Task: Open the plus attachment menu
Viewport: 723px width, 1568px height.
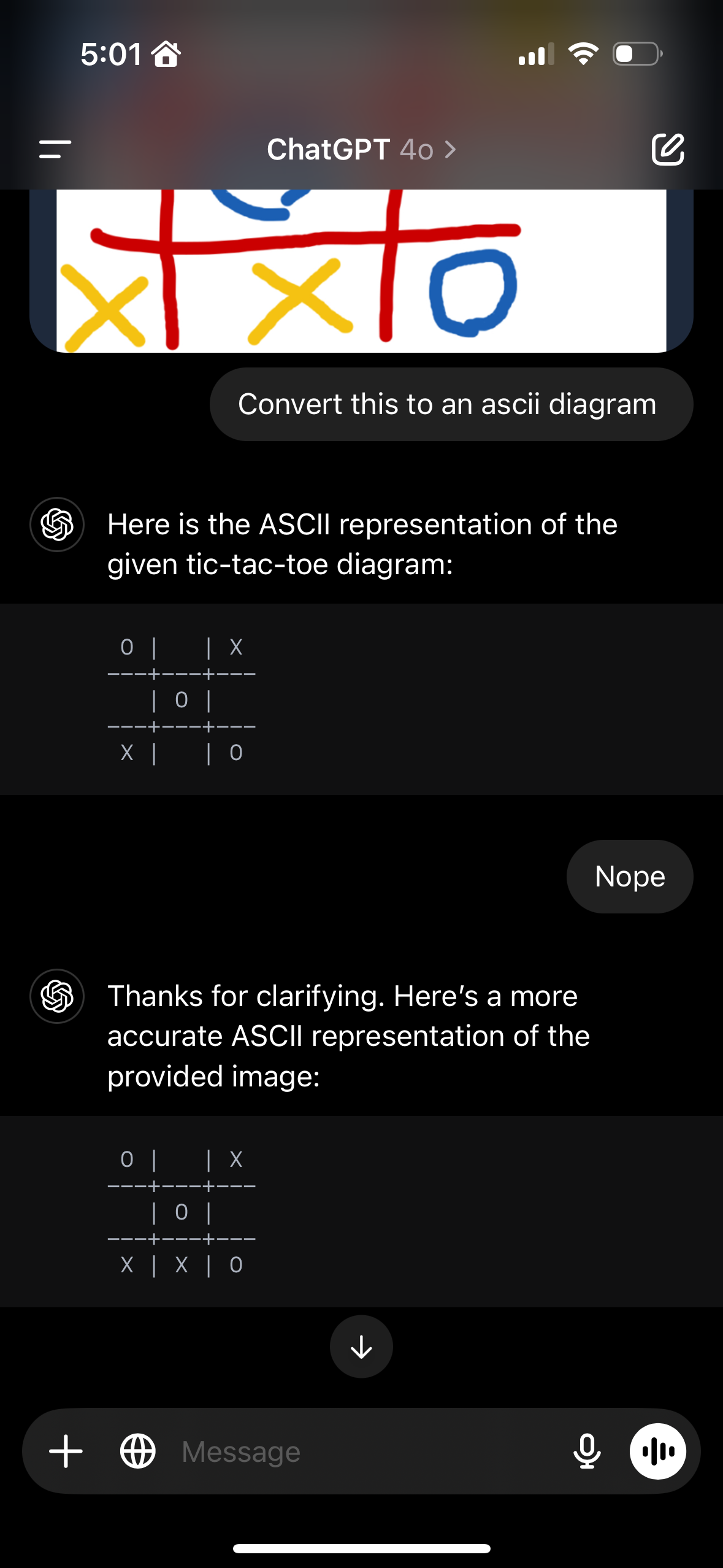Action: (66, 1451)
